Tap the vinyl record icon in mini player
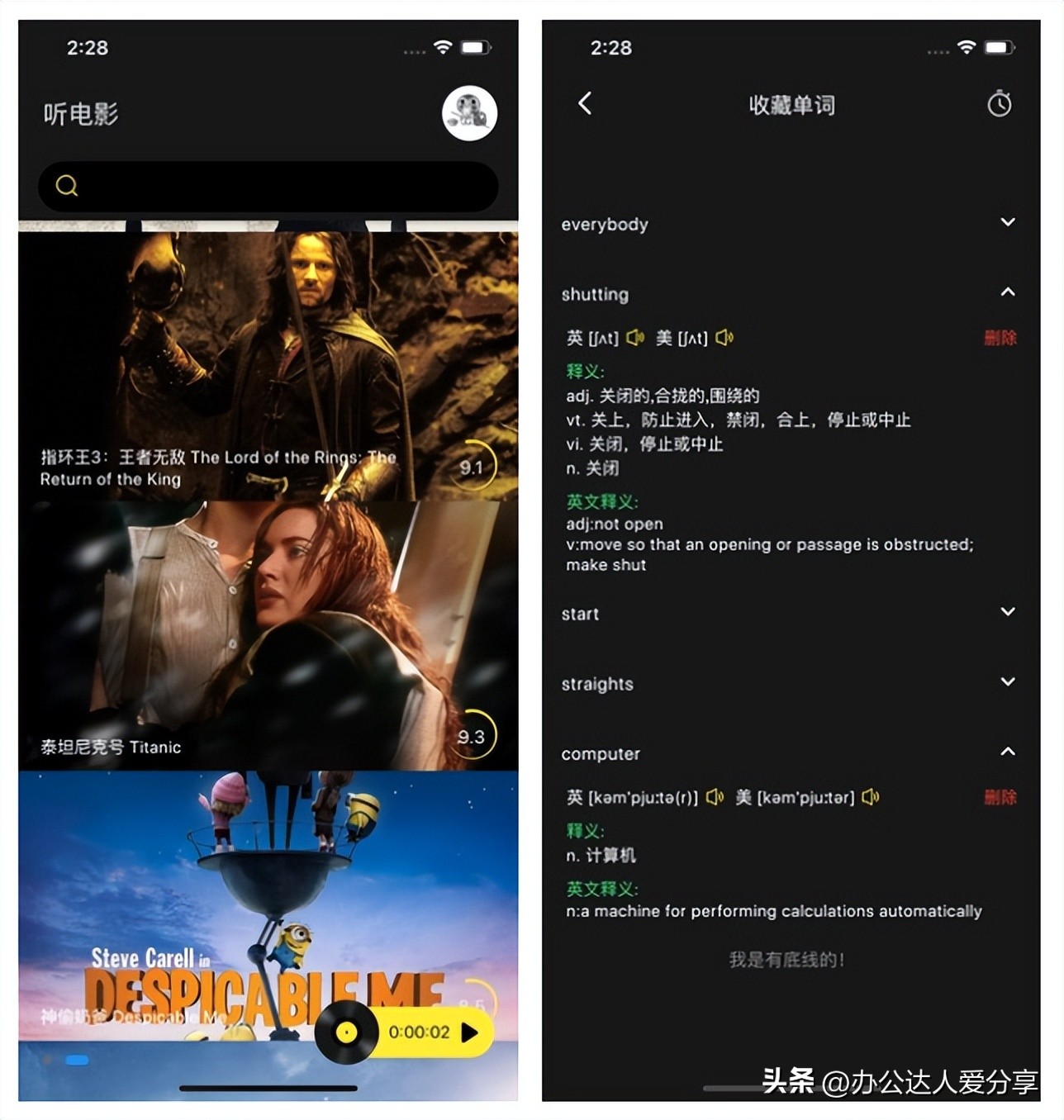The width and height of the screenshot is (1064, 1120). (x=347, y=1031)
